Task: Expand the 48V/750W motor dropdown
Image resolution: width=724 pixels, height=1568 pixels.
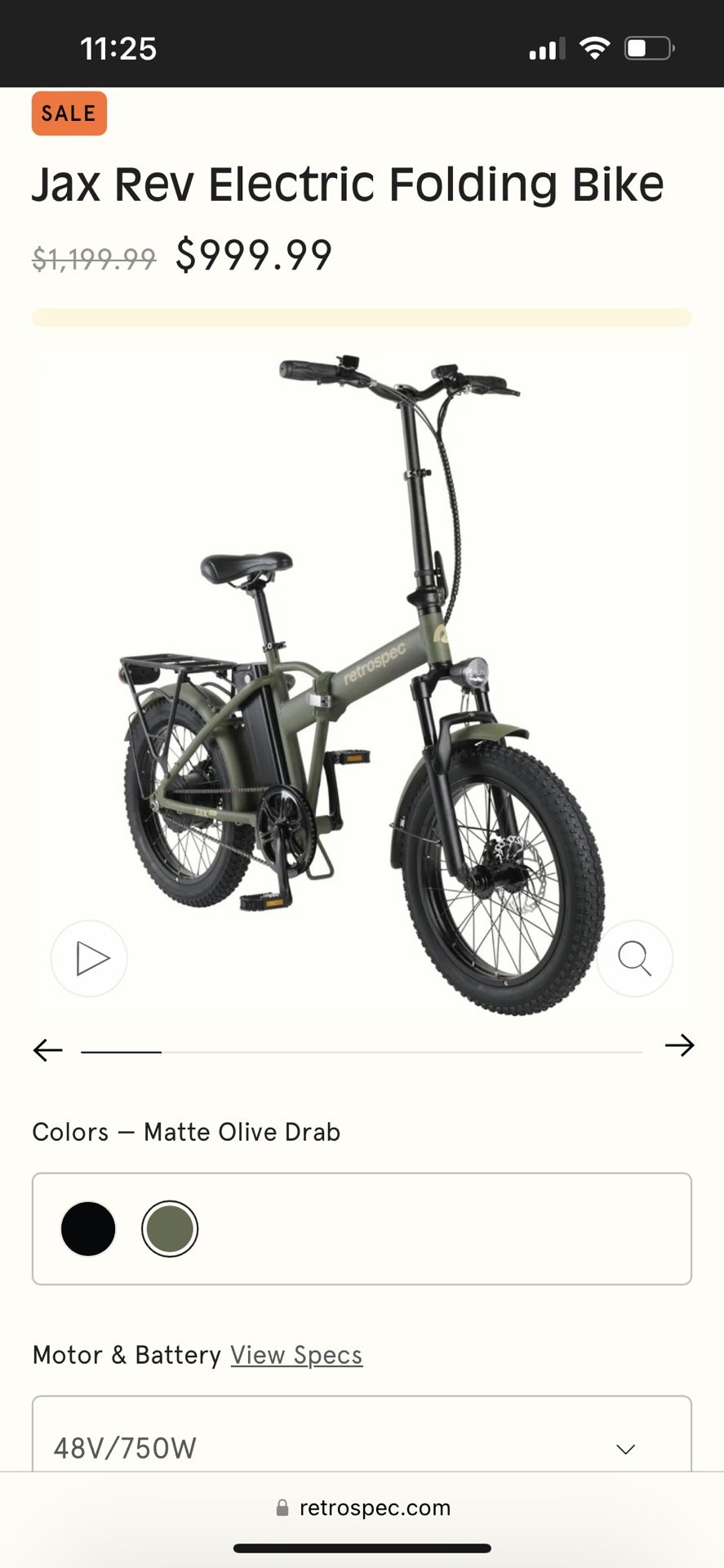Action: click(362, 1447)
